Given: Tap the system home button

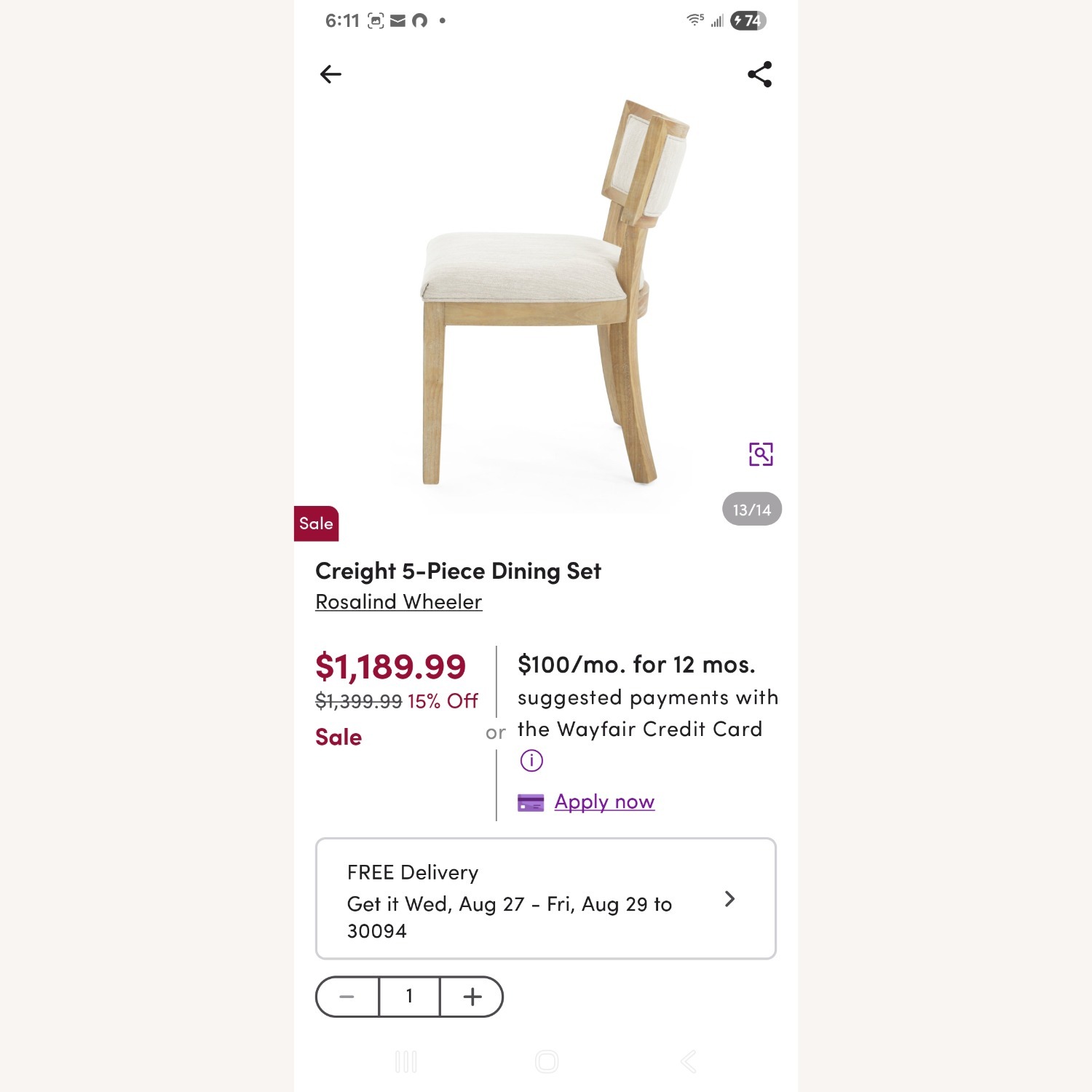Looking at the screenshot, I should (546, 1061).
